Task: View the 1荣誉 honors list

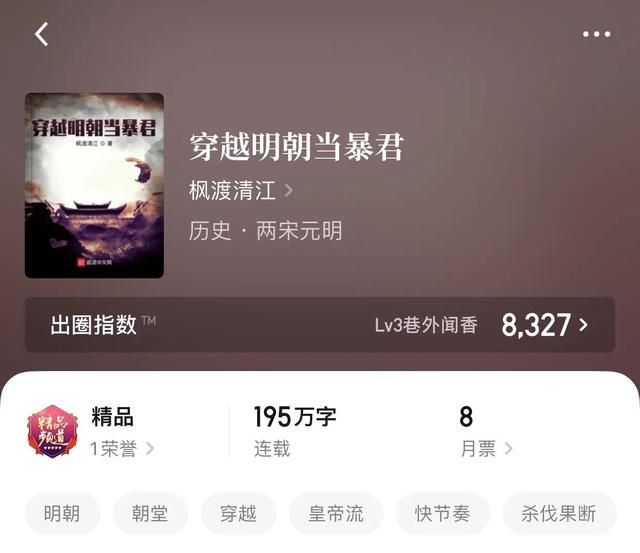Action: [122, 449]
